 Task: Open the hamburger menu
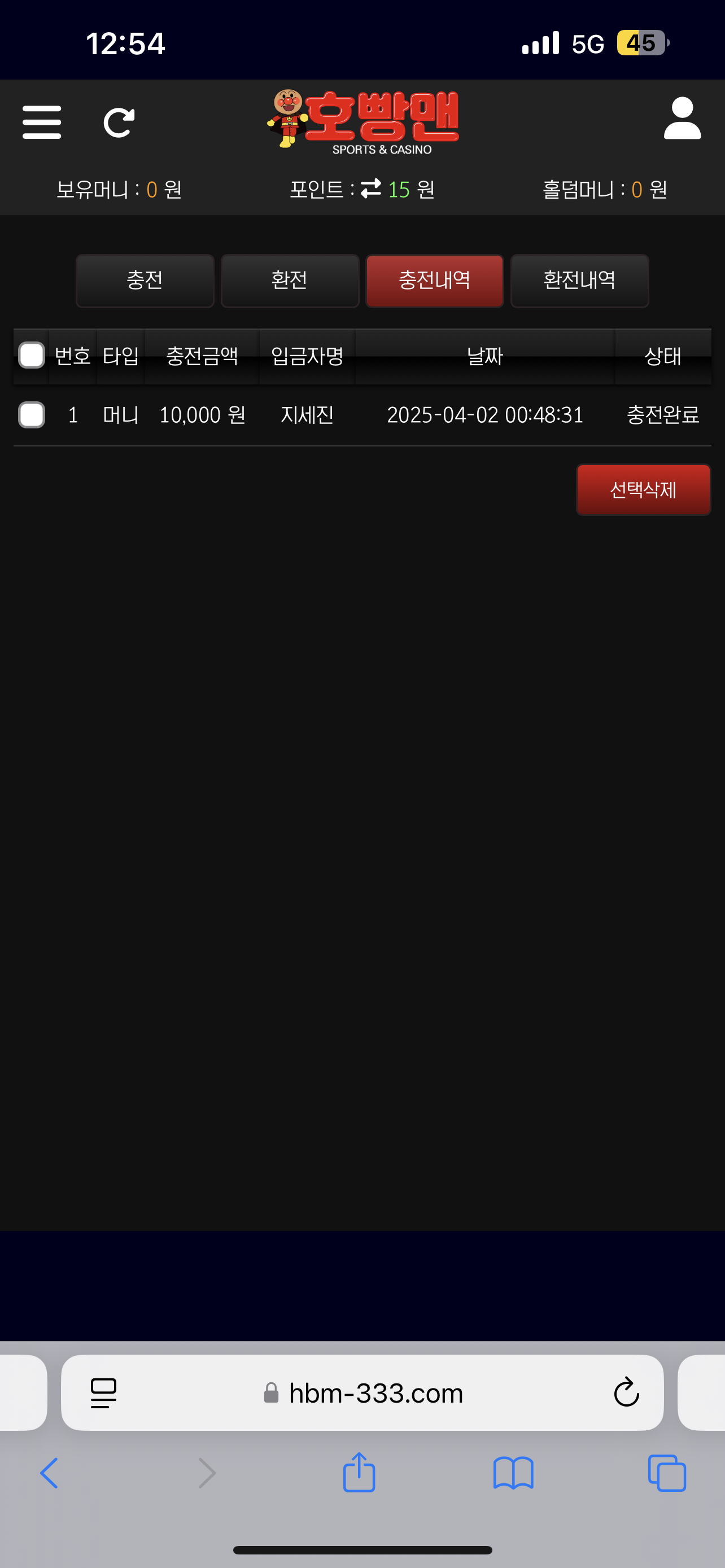coord(41,122)
